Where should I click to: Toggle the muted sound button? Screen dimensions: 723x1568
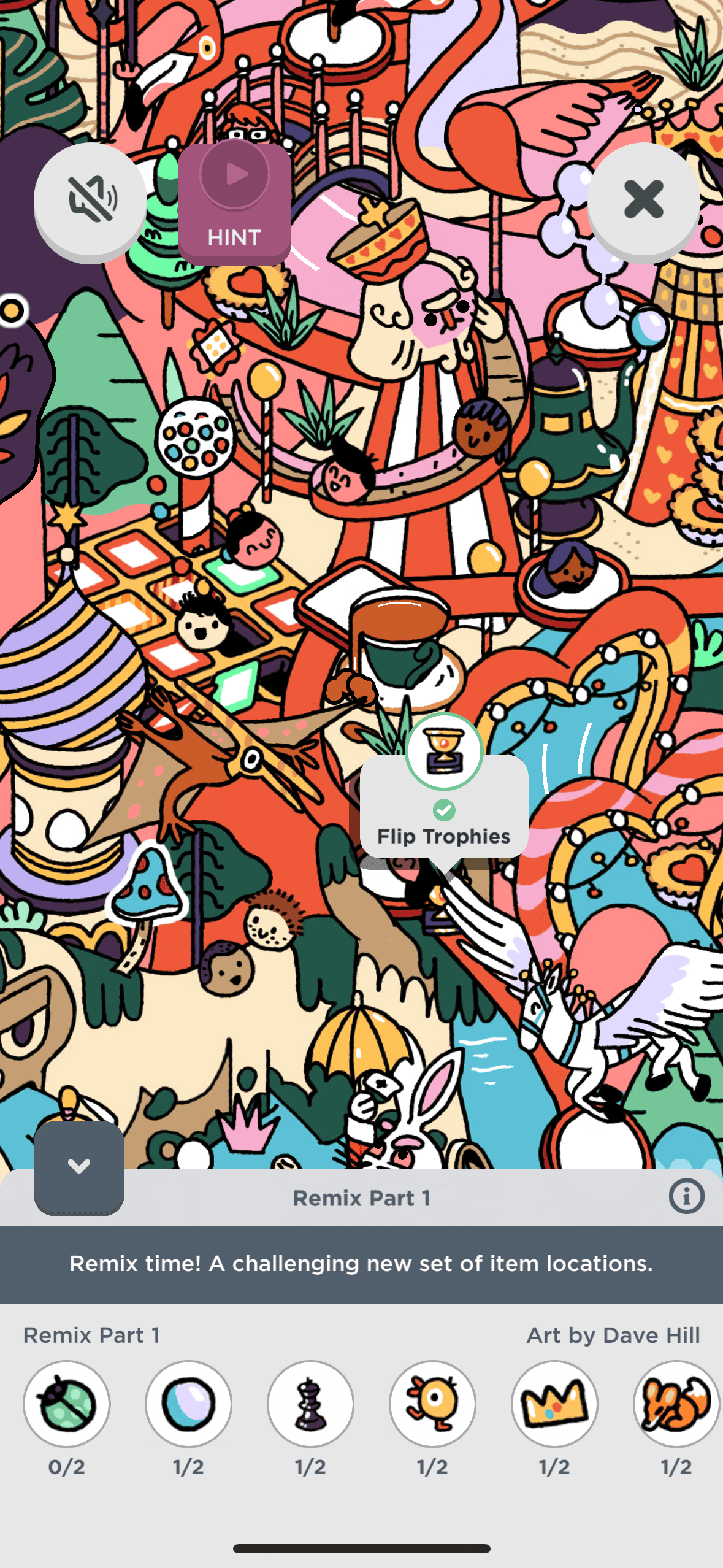pyautogui.click(x=90, y=199)
